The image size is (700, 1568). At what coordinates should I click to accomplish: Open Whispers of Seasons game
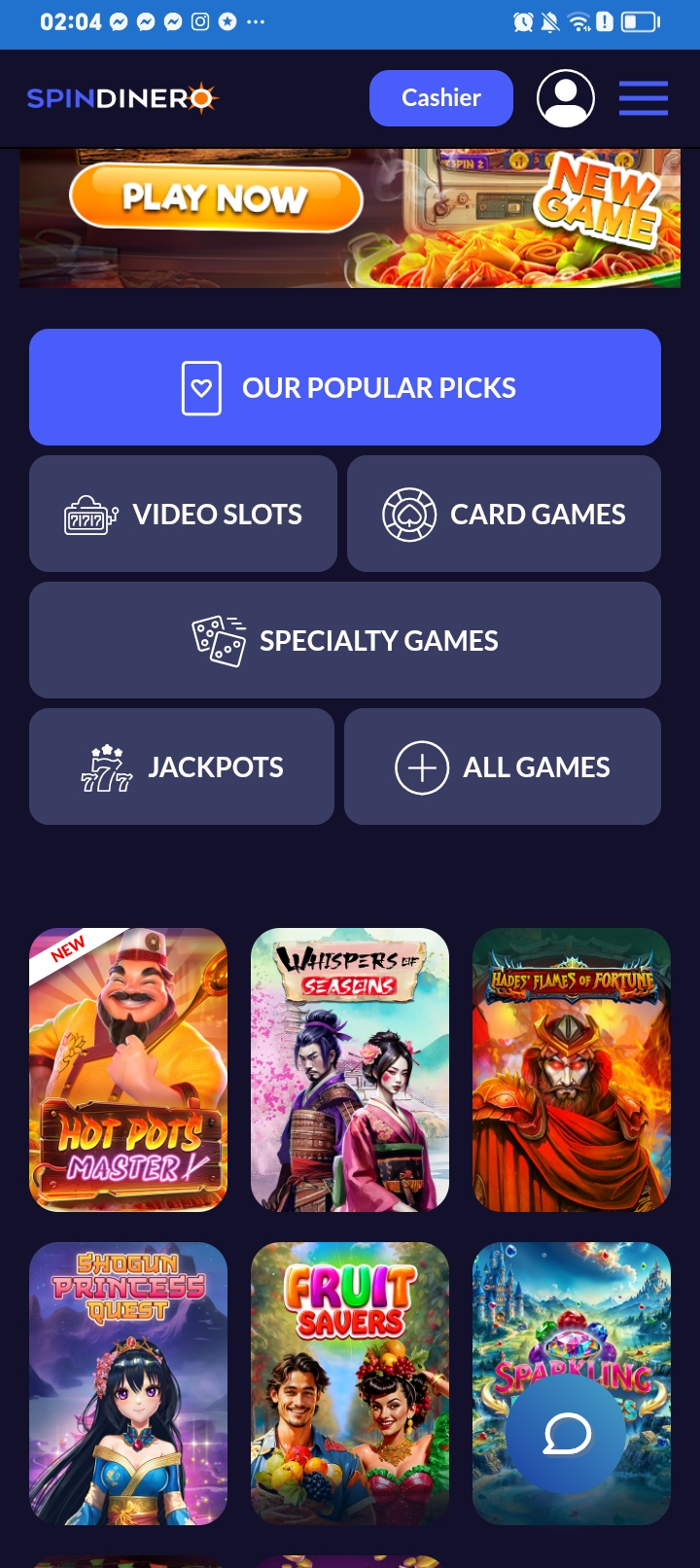pos(350,1070)
